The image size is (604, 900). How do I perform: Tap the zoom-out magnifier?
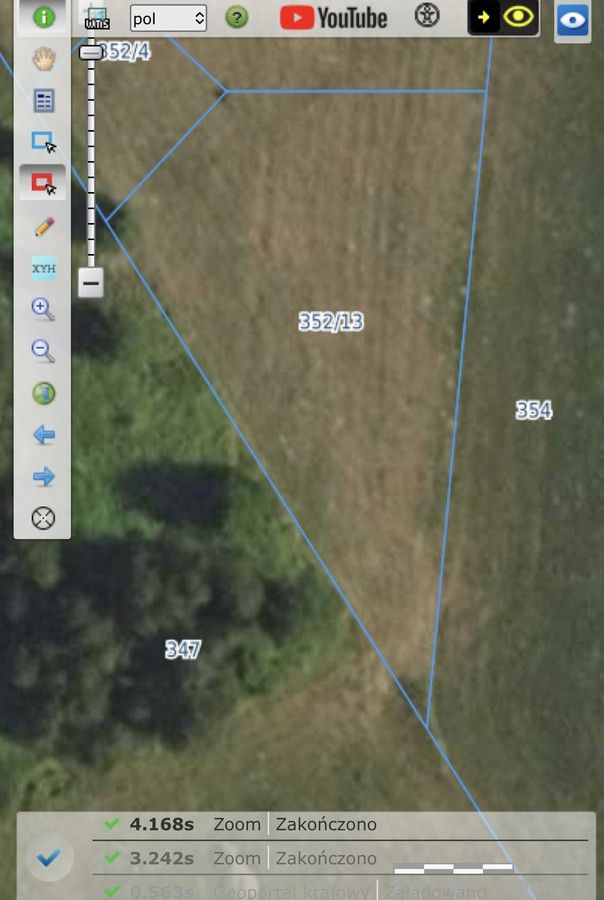[43, 351]
